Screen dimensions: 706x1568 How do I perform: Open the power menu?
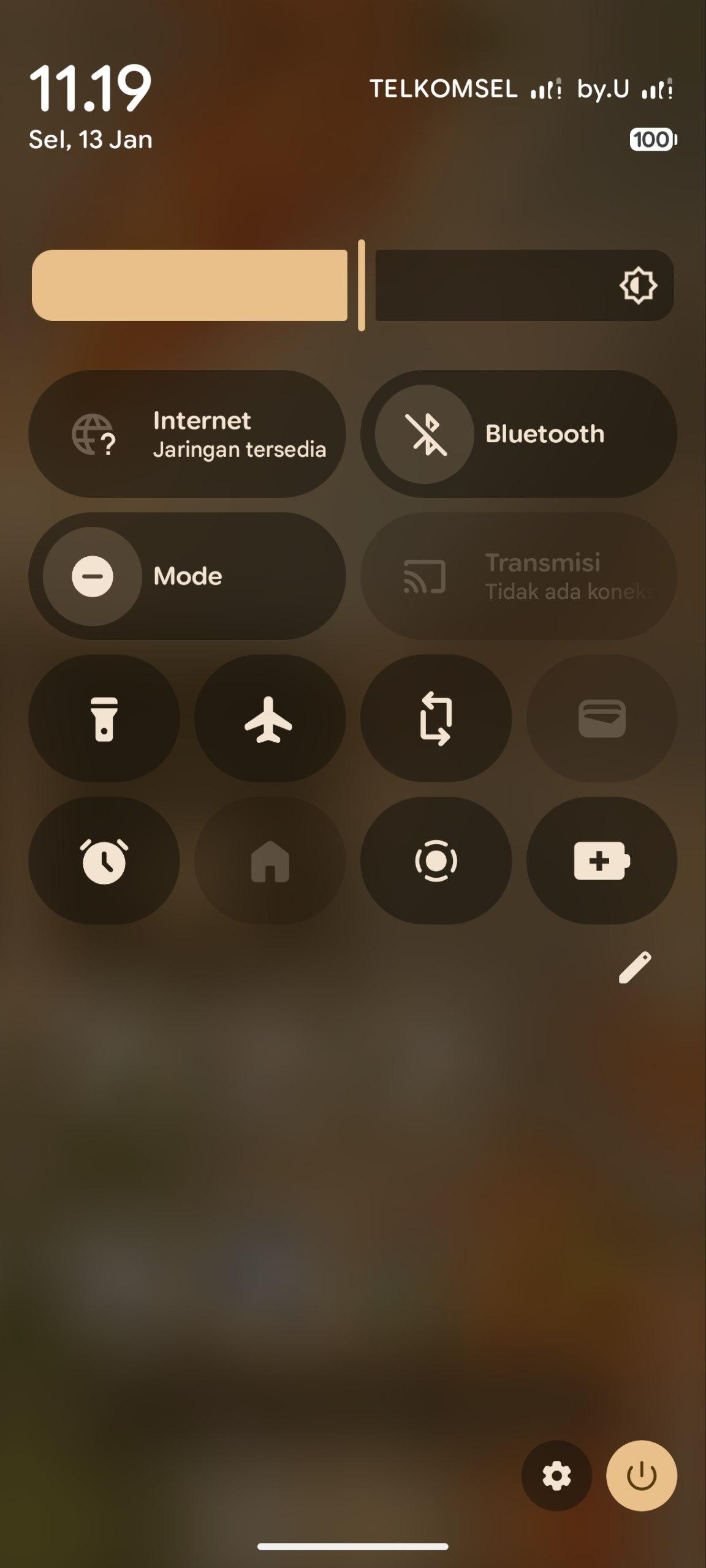[x=642, y=1476]
